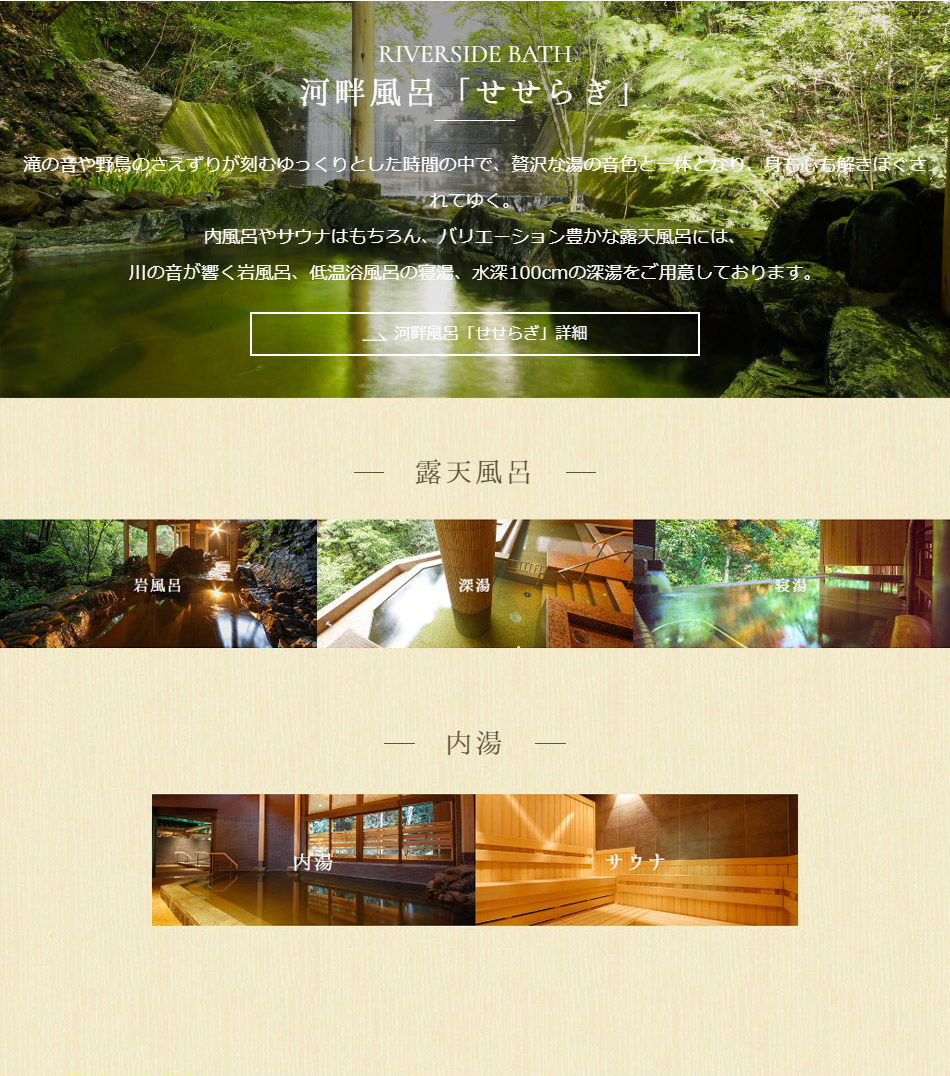Open the 岩風呂 photo tile
This screenshot has height=1076, width=950.
(x=158, y=584)
